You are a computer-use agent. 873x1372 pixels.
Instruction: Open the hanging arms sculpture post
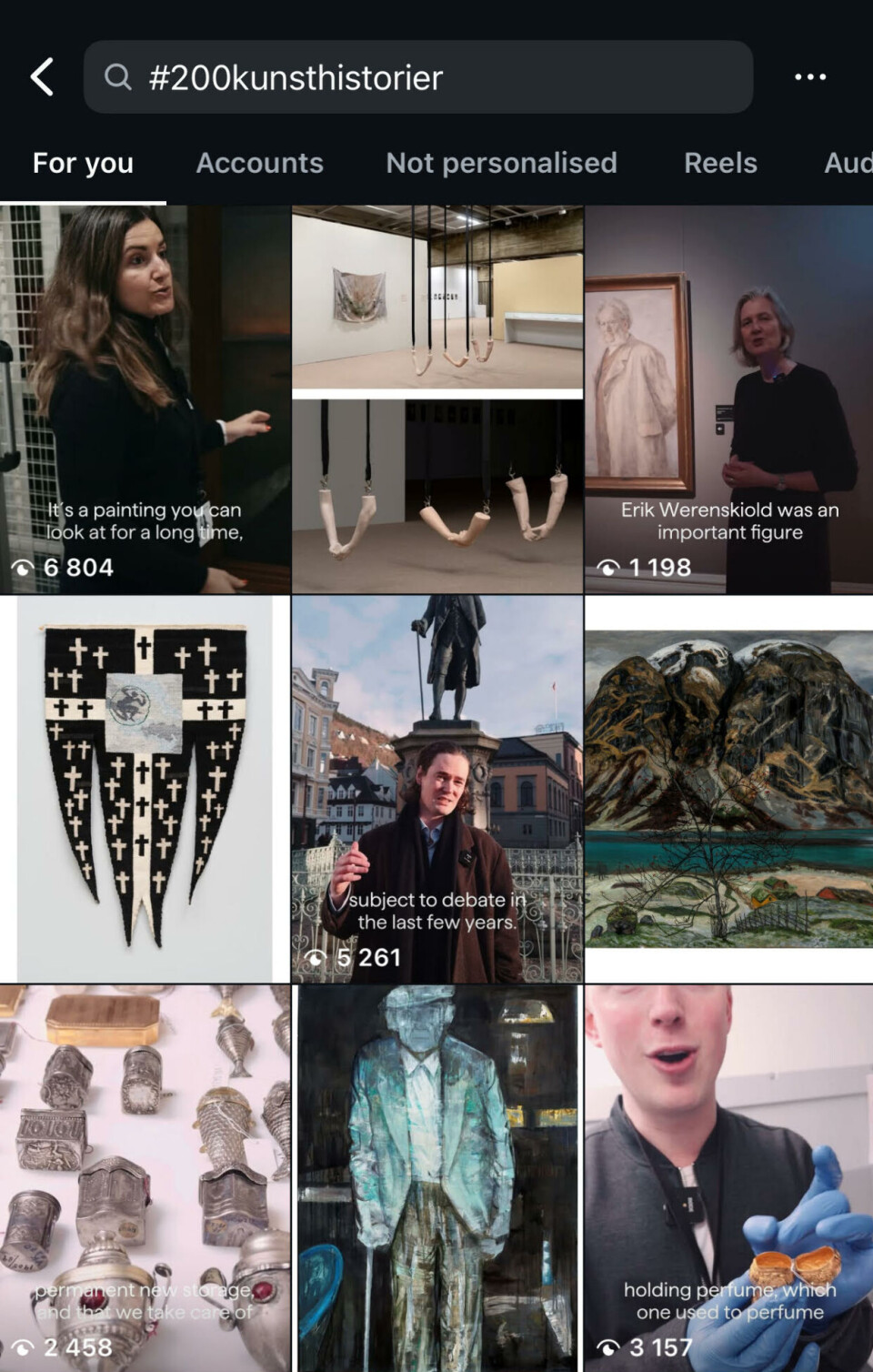437,400
